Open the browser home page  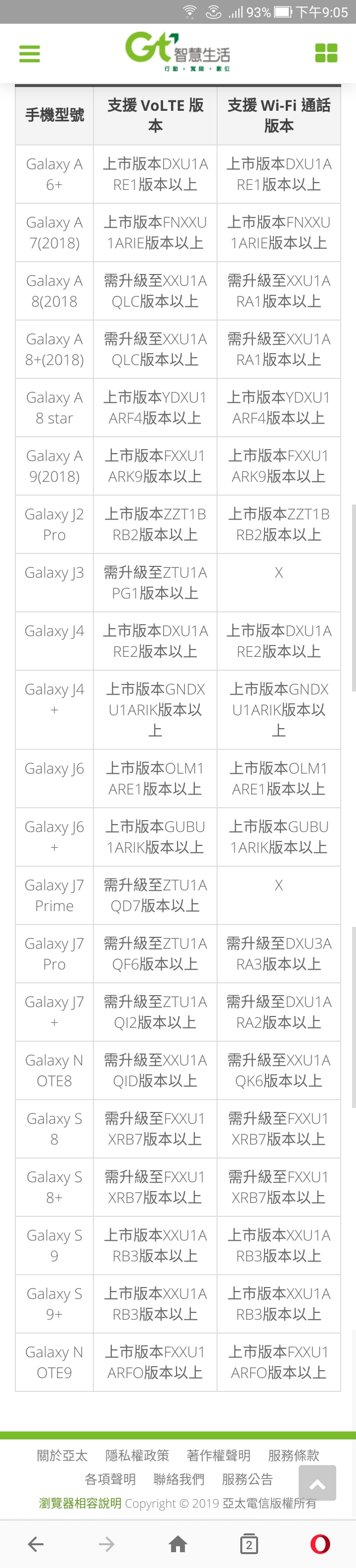tap(178, 1544)
